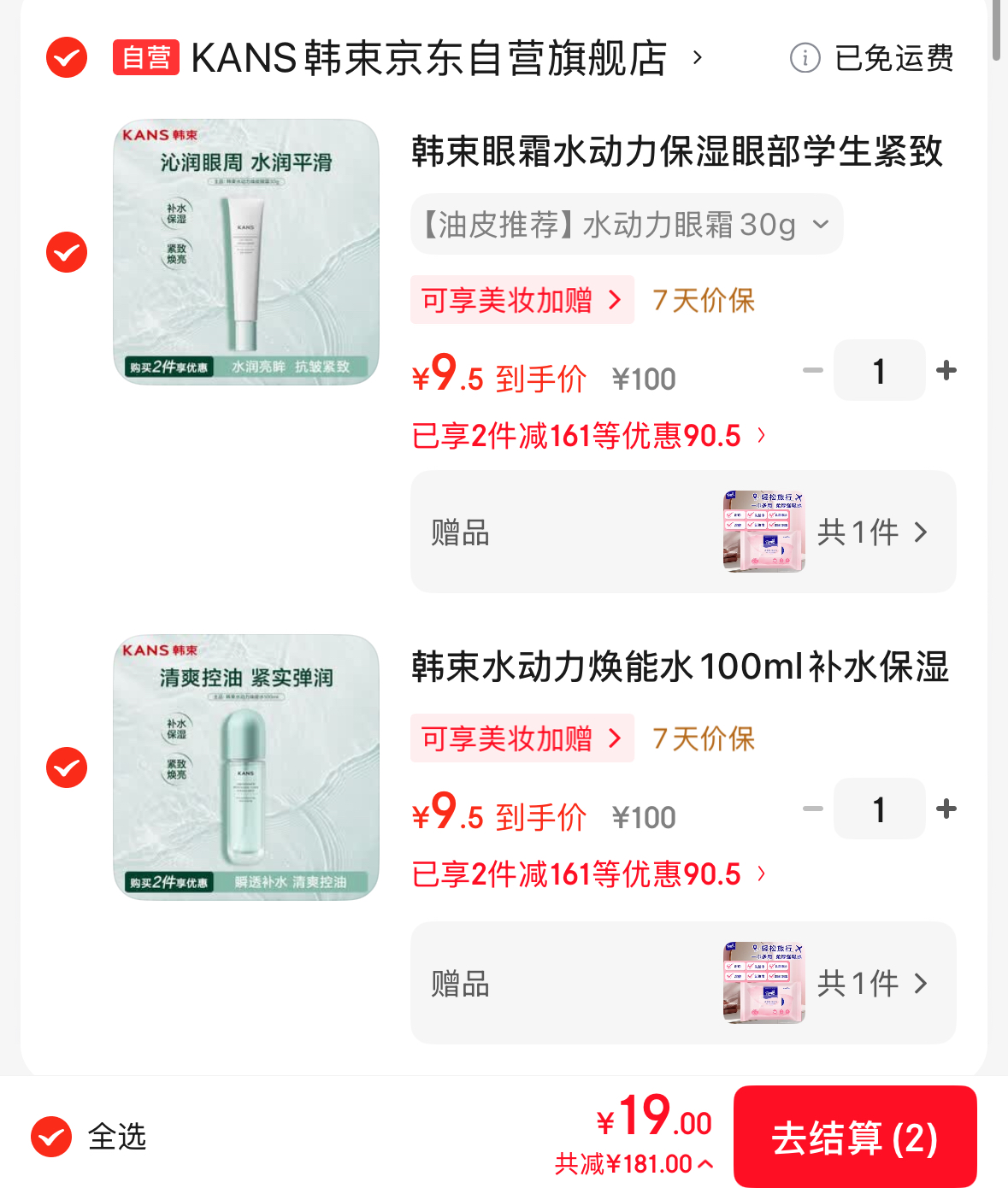Open the 韩束水动力焕能水 product image
The width and height of the screenshot is (1008, 1188).
coord(246,767)
